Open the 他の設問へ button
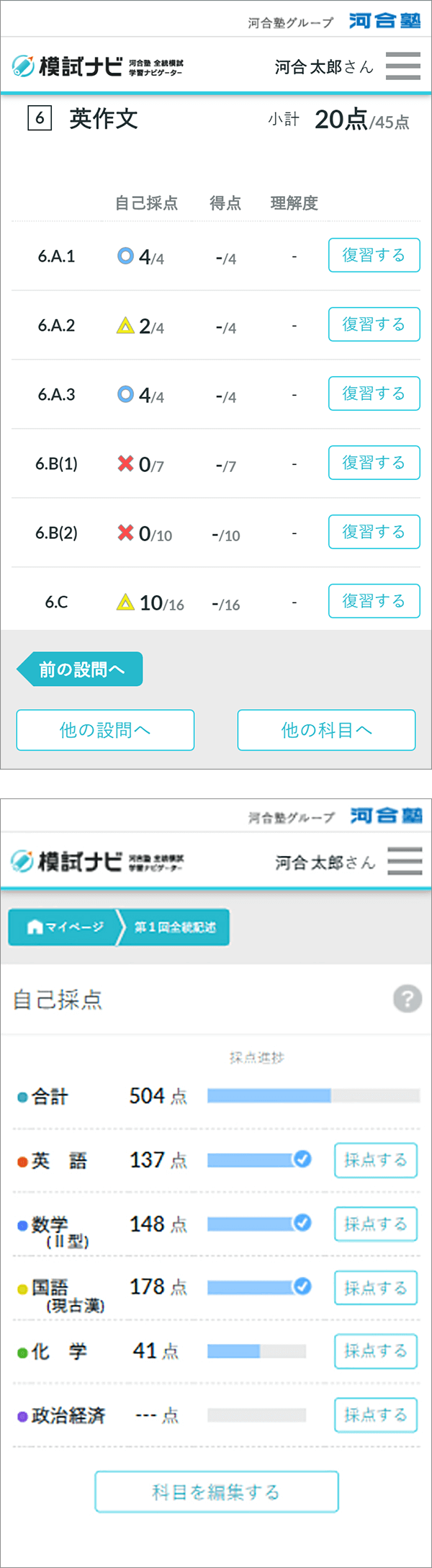 (105, 730)
